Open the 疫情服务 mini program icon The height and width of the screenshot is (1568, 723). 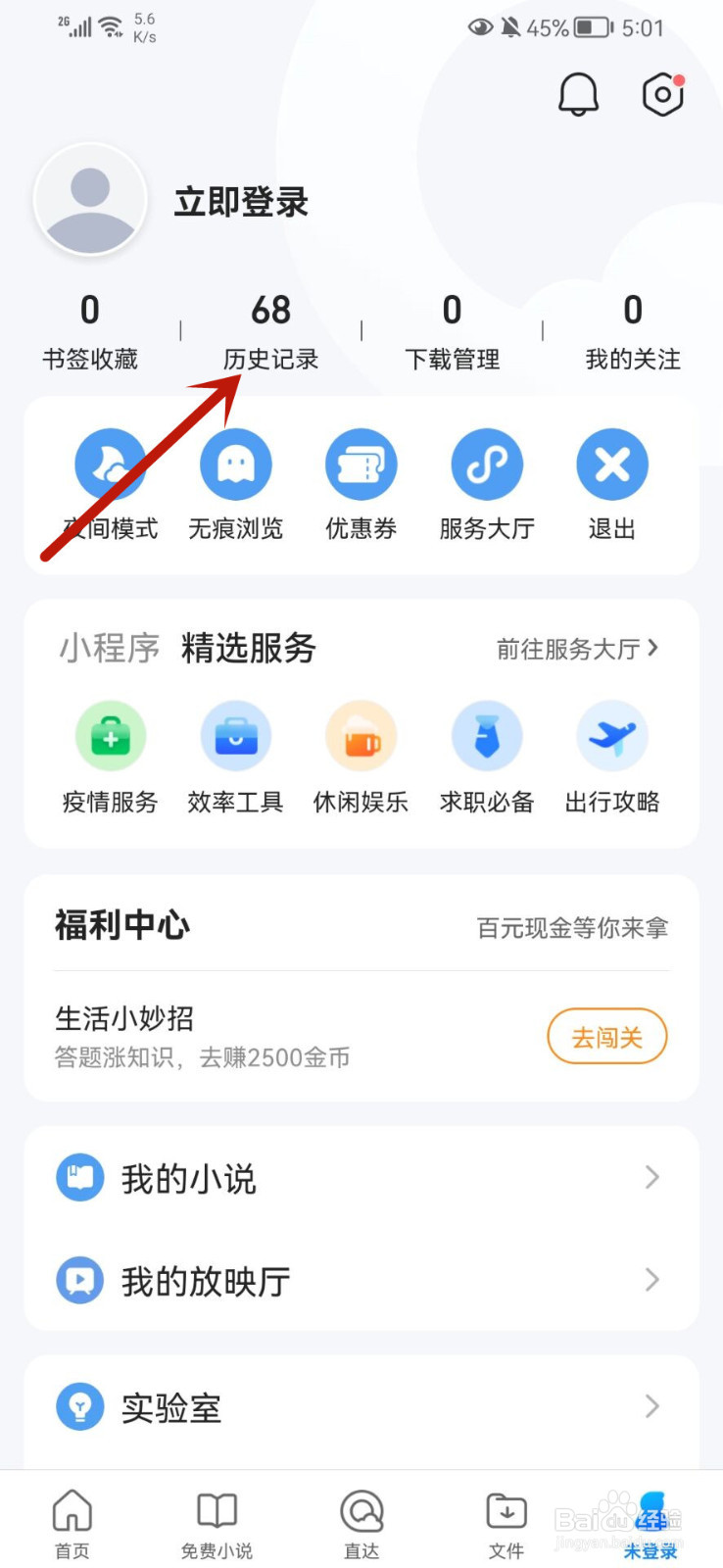pos(111,736)
